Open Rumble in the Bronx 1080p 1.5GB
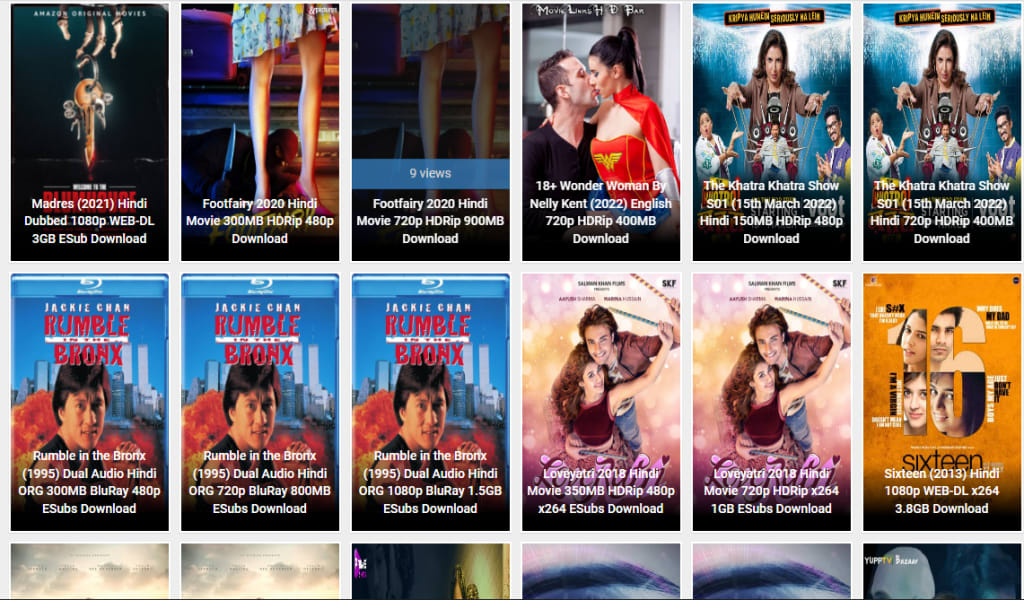This screenshot has width=1024, height=600. (x=430, y=400)
